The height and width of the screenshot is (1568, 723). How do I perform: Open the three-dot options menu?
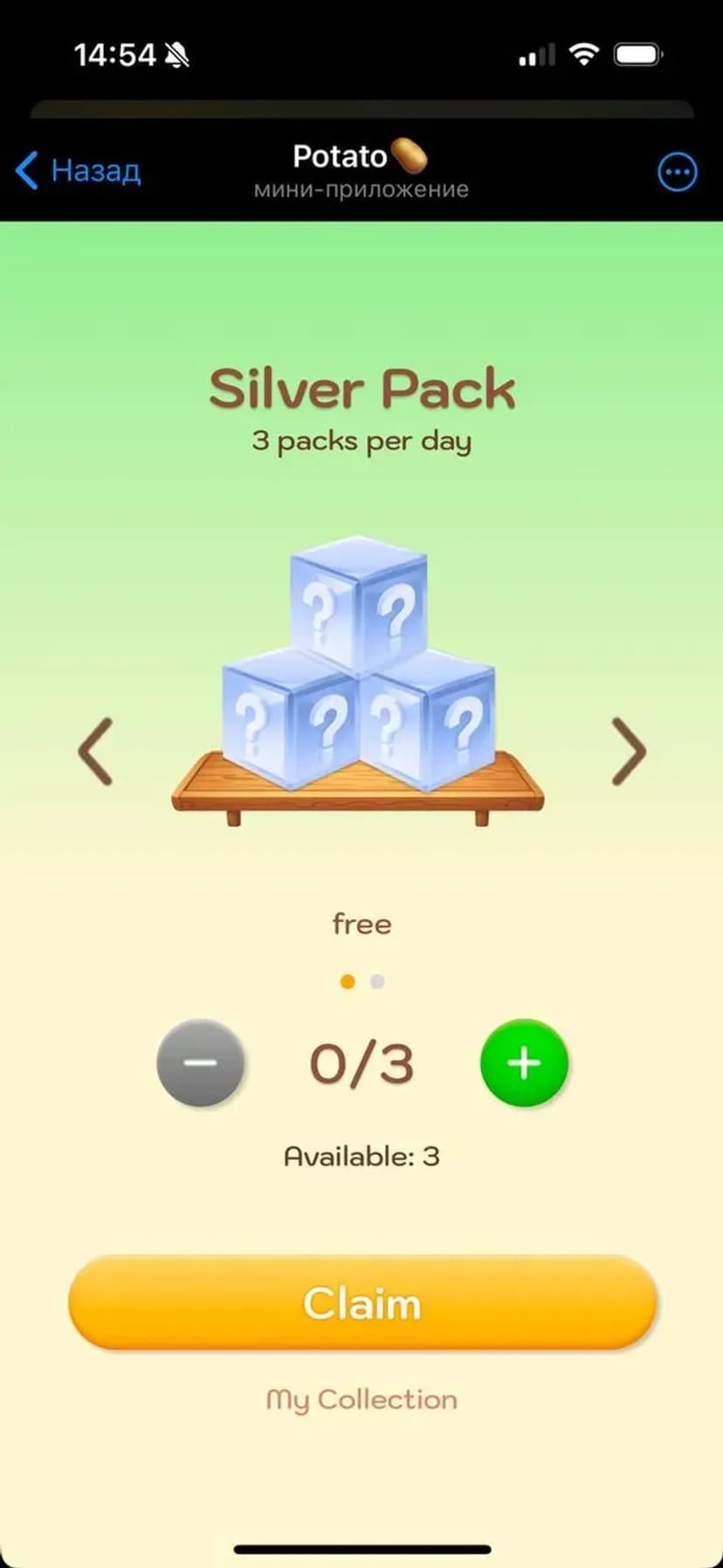(x=677, y=172)
